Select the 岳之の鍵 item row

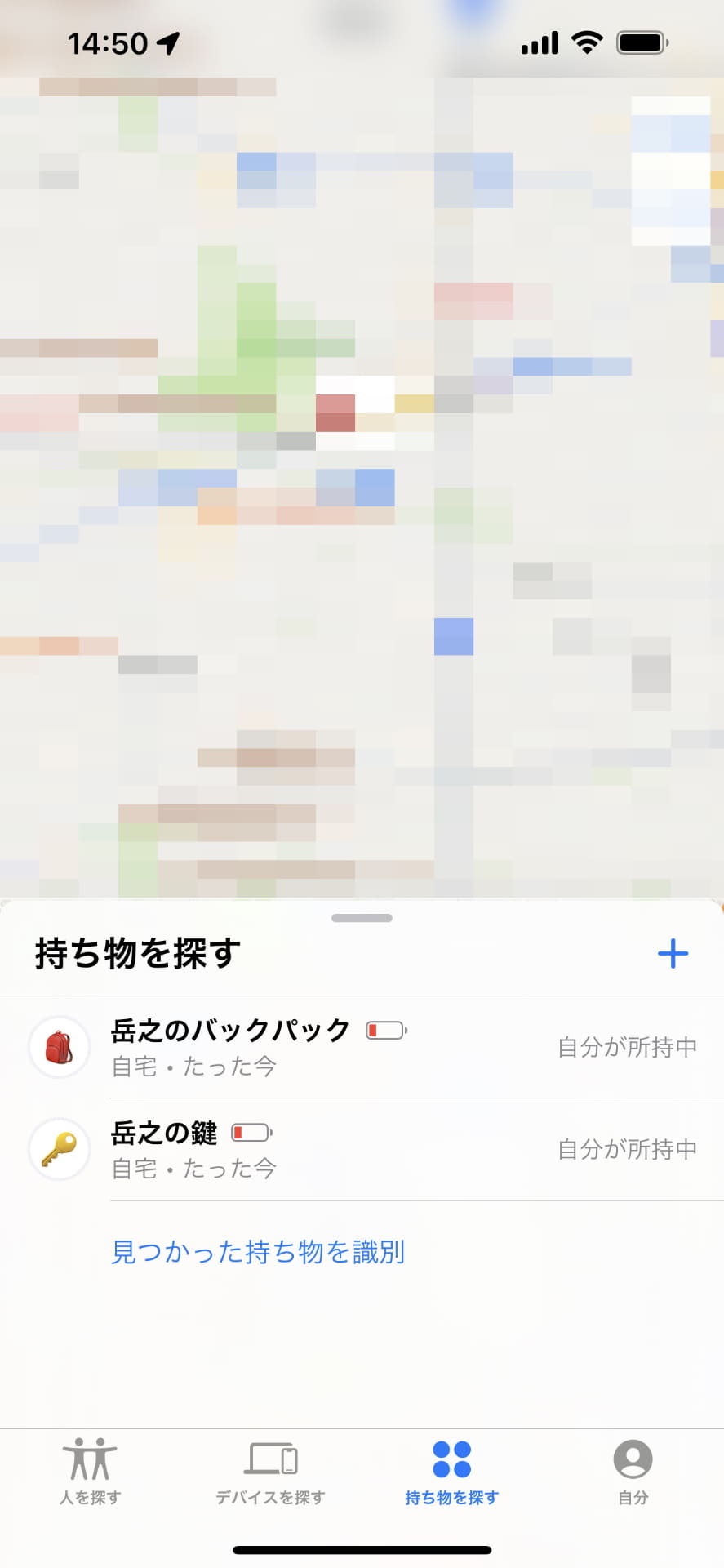click(326, 1149)
